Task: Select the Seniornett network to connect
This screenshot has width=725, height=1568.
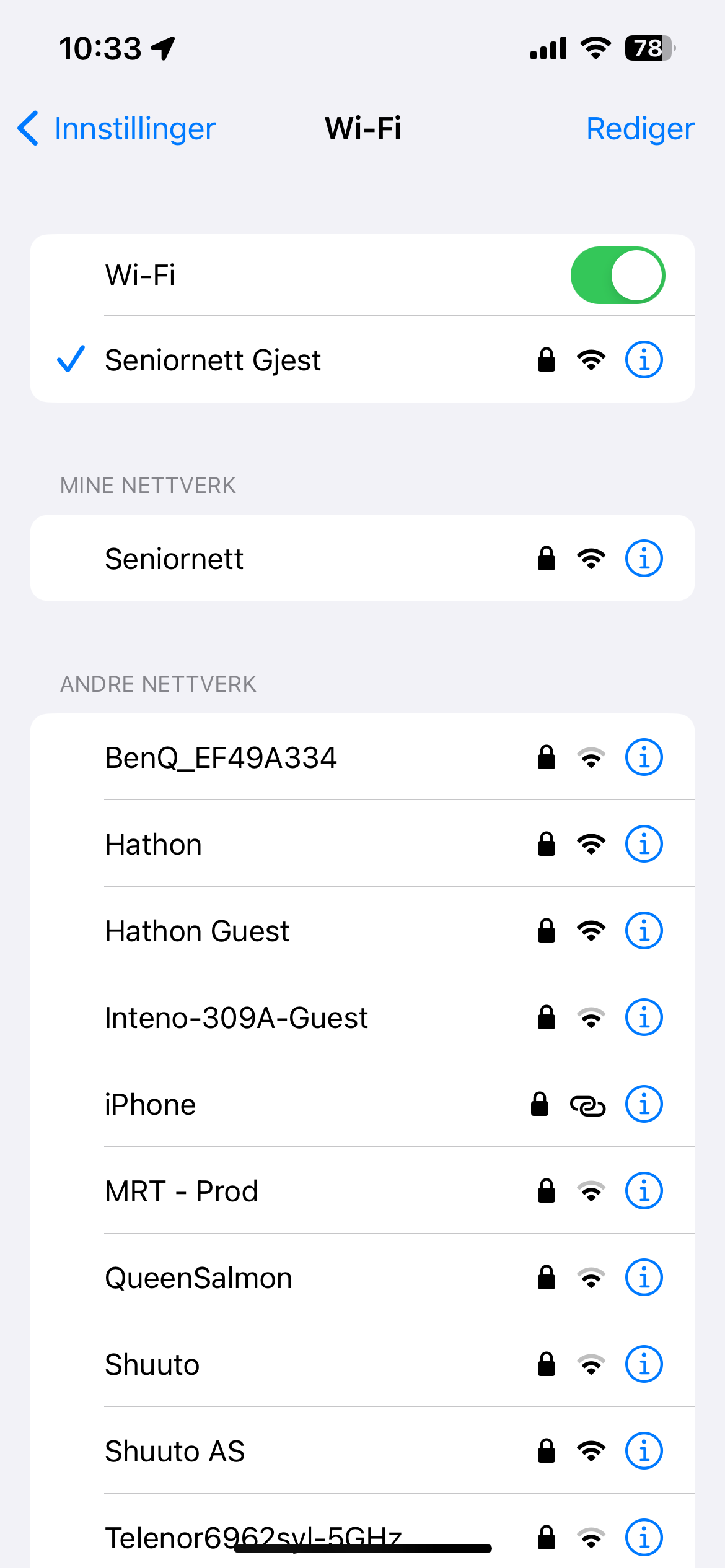Action: pyautogui.click(x=248, y=557)
